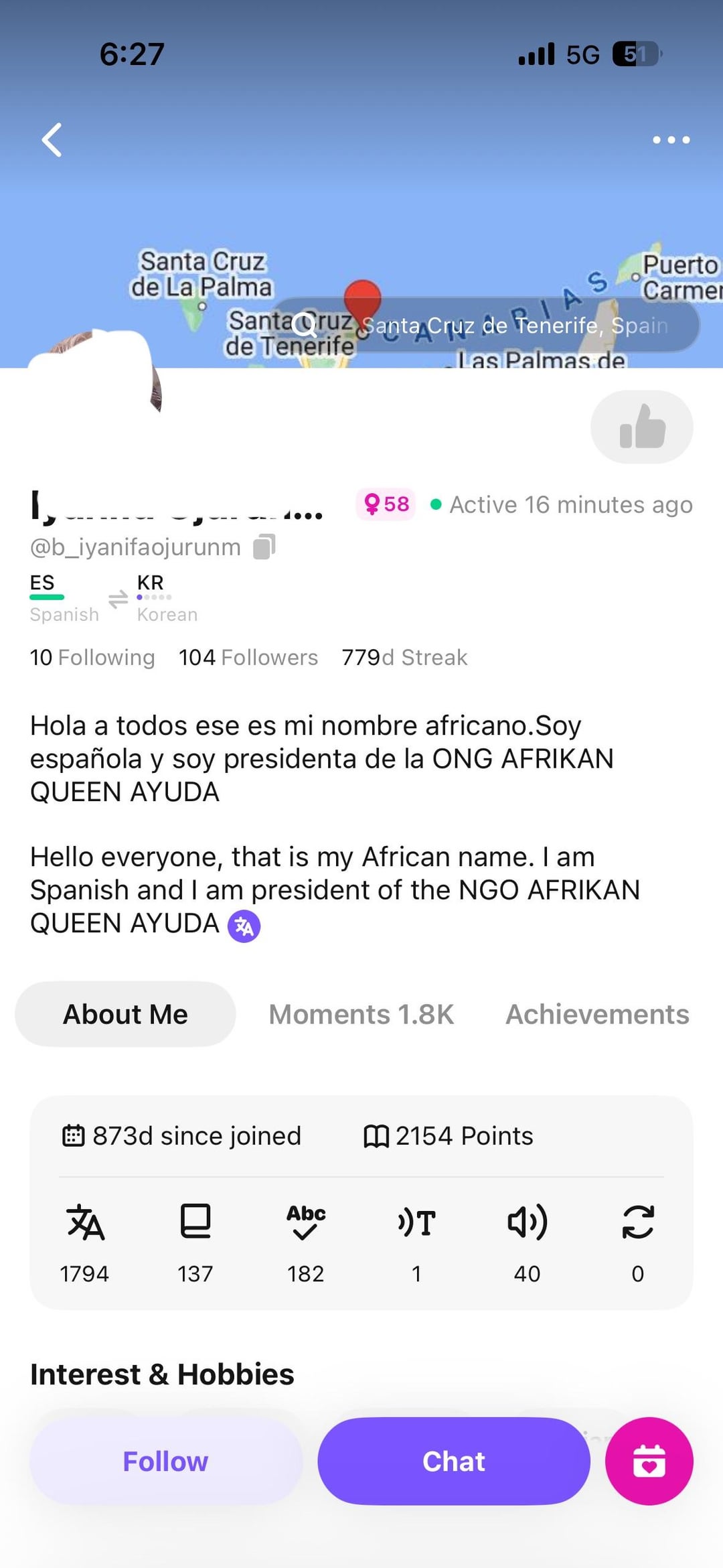Switch to the Moments 1.8K tab
This screenshot has width=723, height=1568.
(x=361, y=1014)
